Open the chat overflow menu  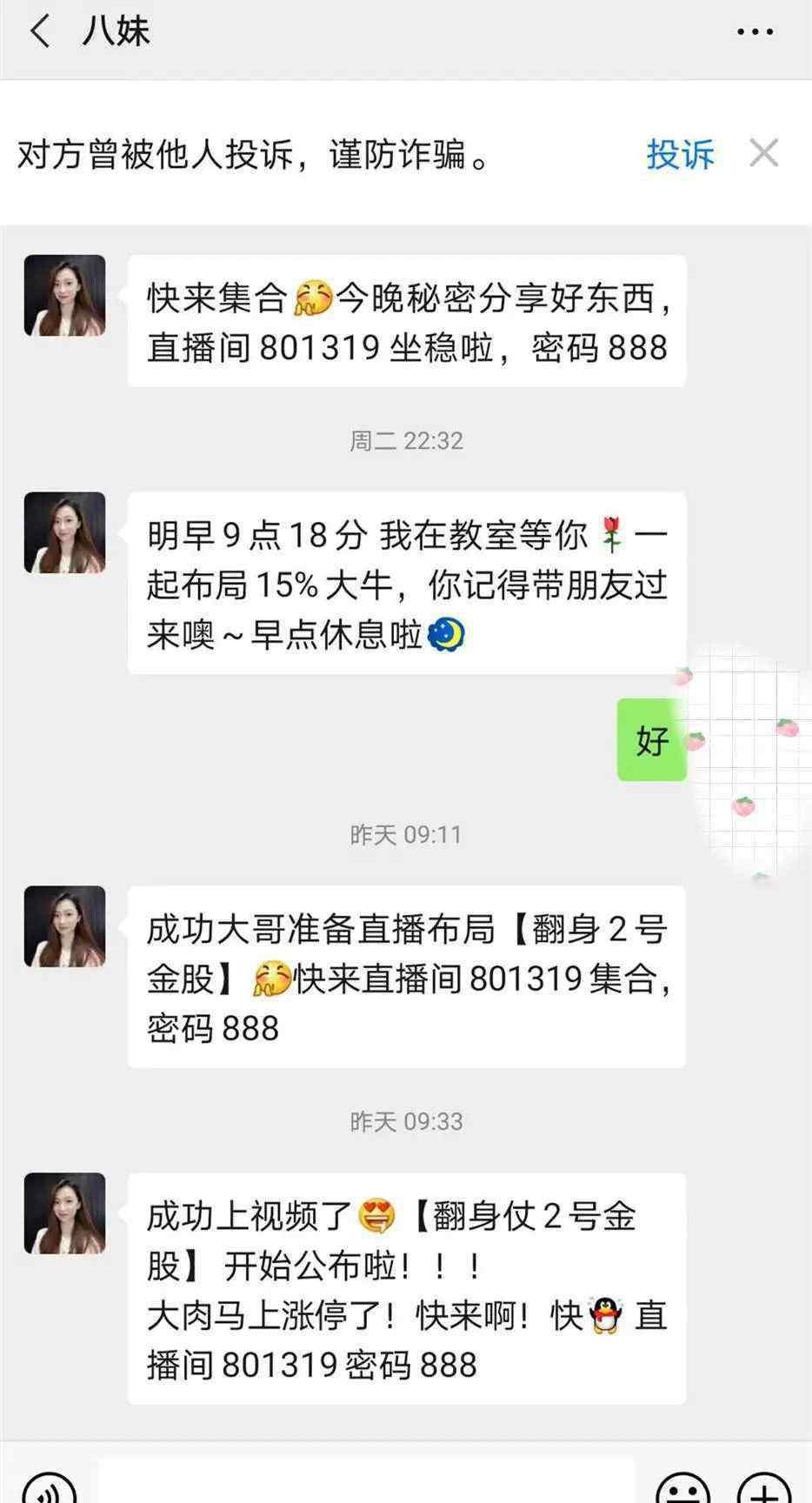[x=755, y=32]
